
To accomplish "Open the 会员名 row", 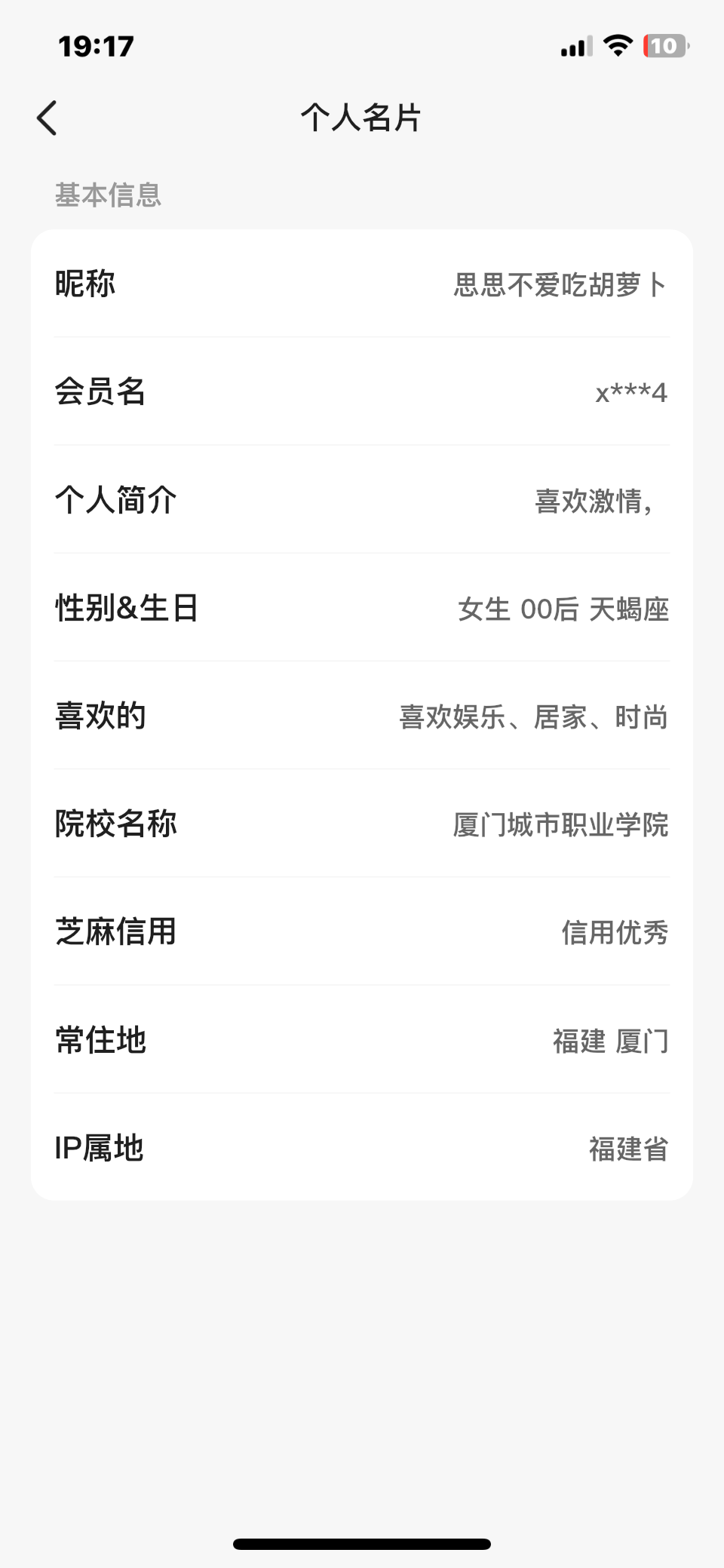I will click(x=362, y=391).
